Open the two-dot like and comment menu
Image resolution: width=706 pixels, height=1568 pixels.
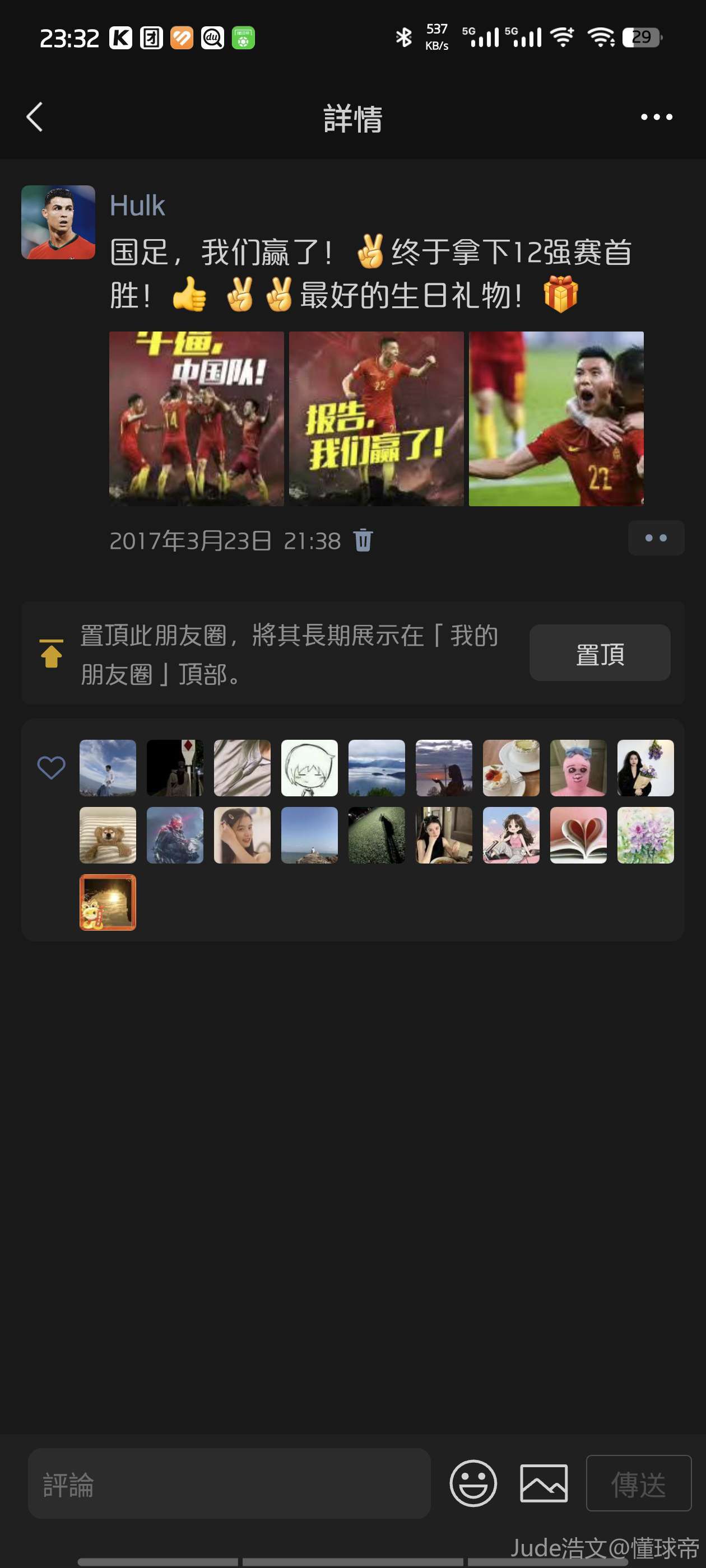tap(656, 538)
